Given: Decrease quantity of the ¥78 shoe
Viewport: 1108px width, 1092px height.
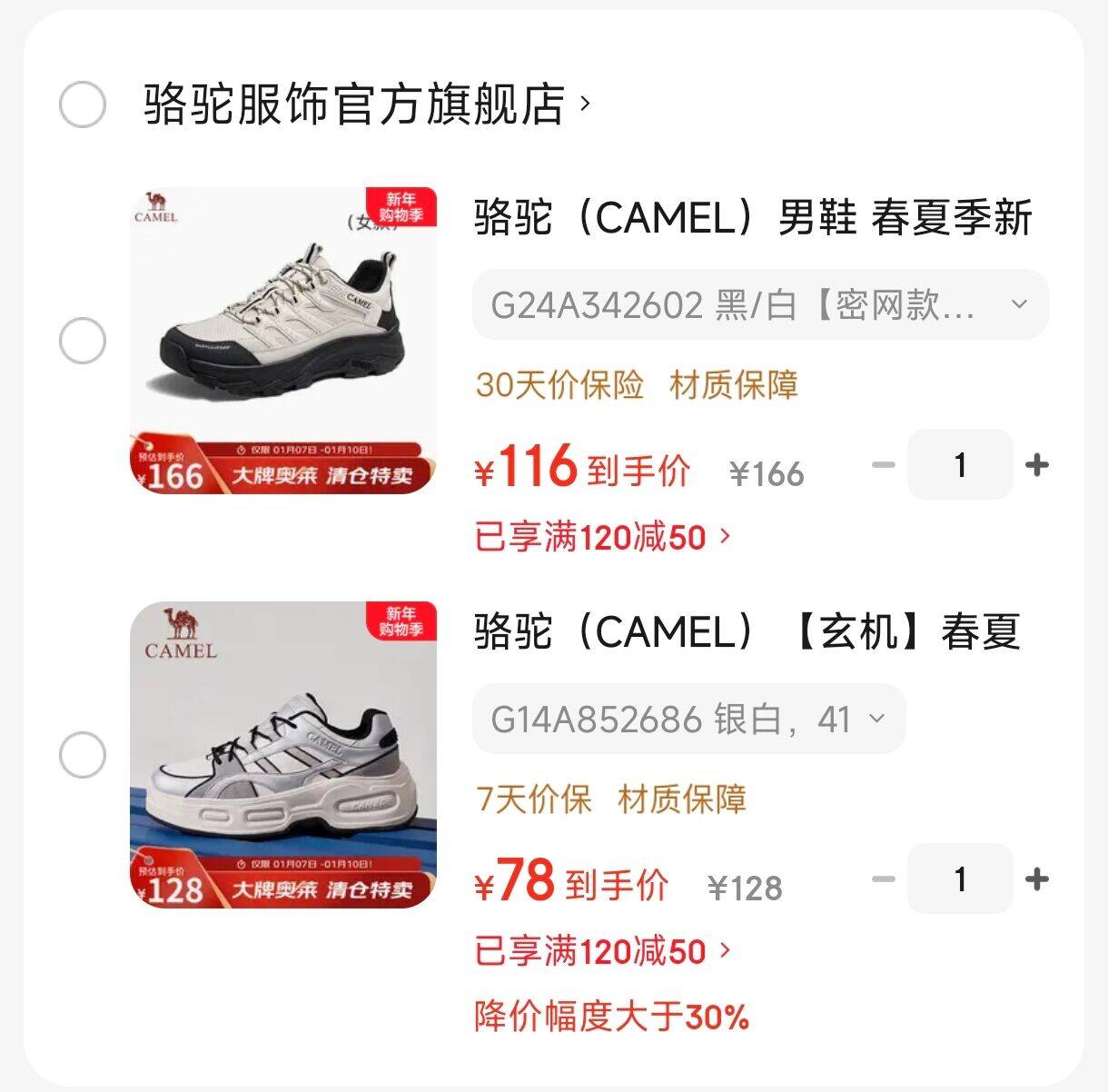Looking at the screenshot, I should point(883,879).
